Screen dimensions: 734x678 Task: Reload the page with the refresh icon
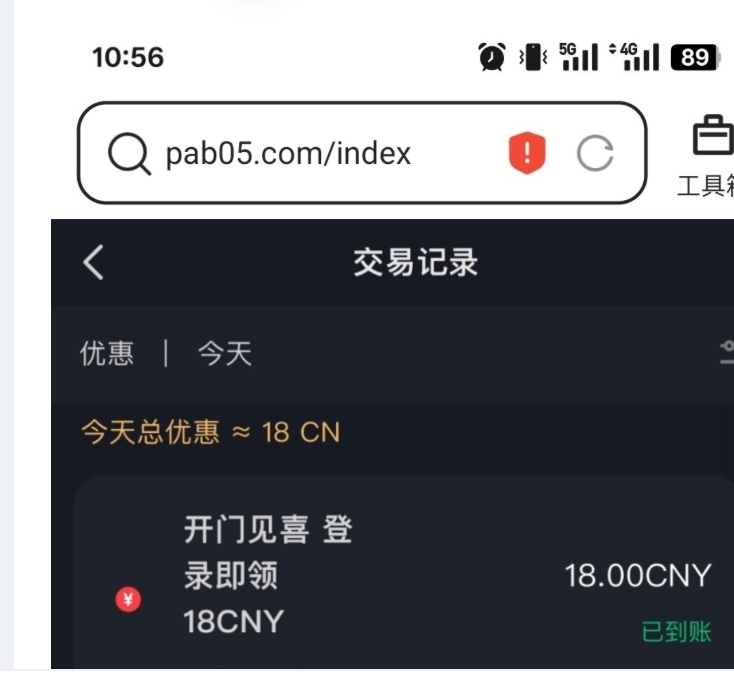click(595, 154)
